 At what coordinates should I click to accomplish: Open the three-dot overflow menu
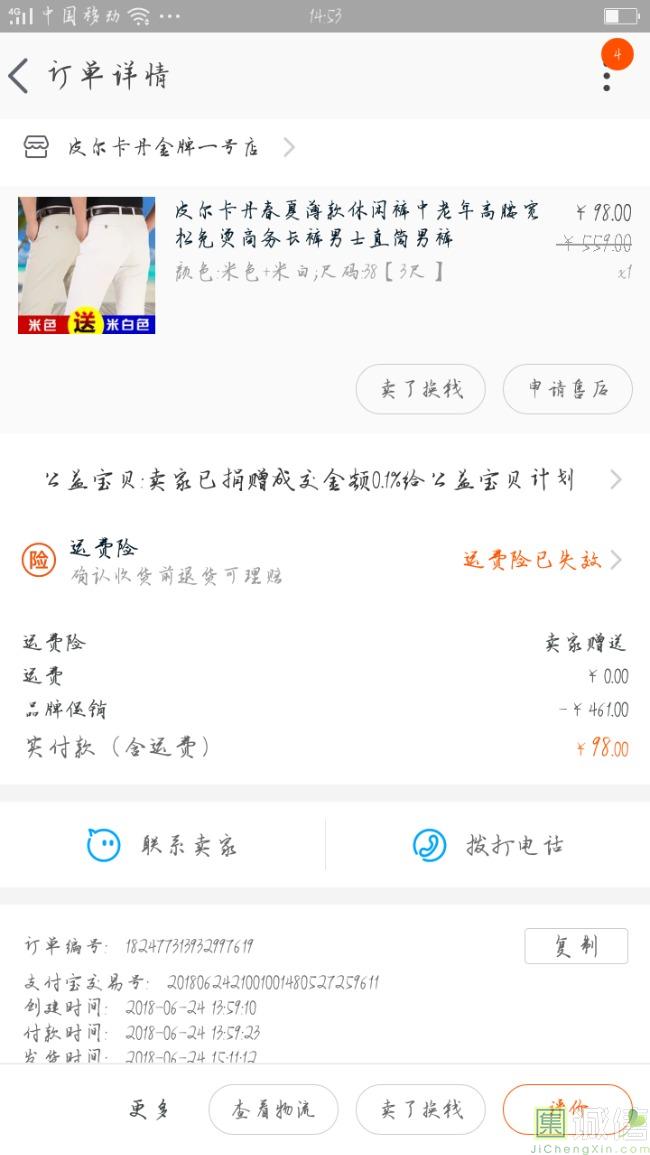(606, 75)
